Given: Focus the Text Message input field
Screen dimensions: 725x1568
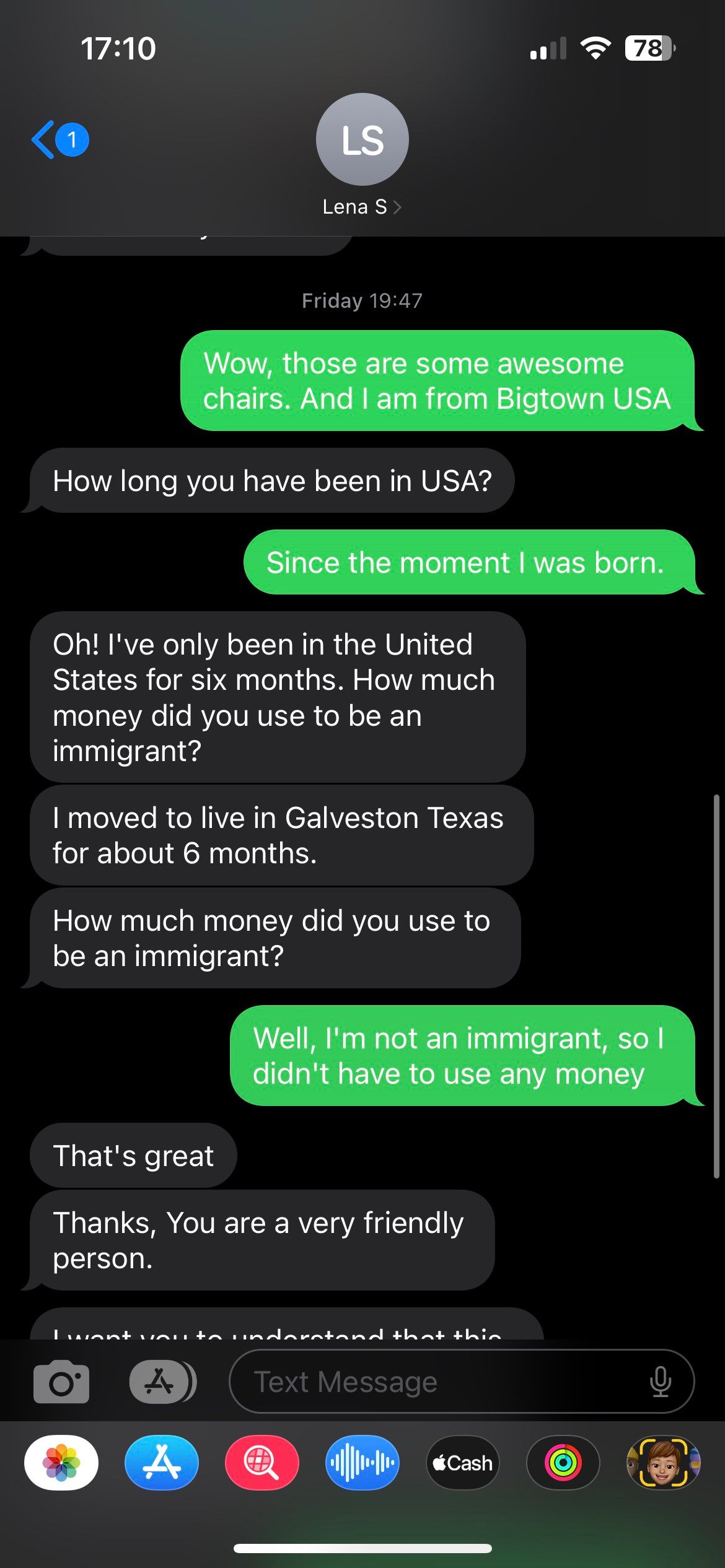Looking at the screenshot, I should point(434,1382).
